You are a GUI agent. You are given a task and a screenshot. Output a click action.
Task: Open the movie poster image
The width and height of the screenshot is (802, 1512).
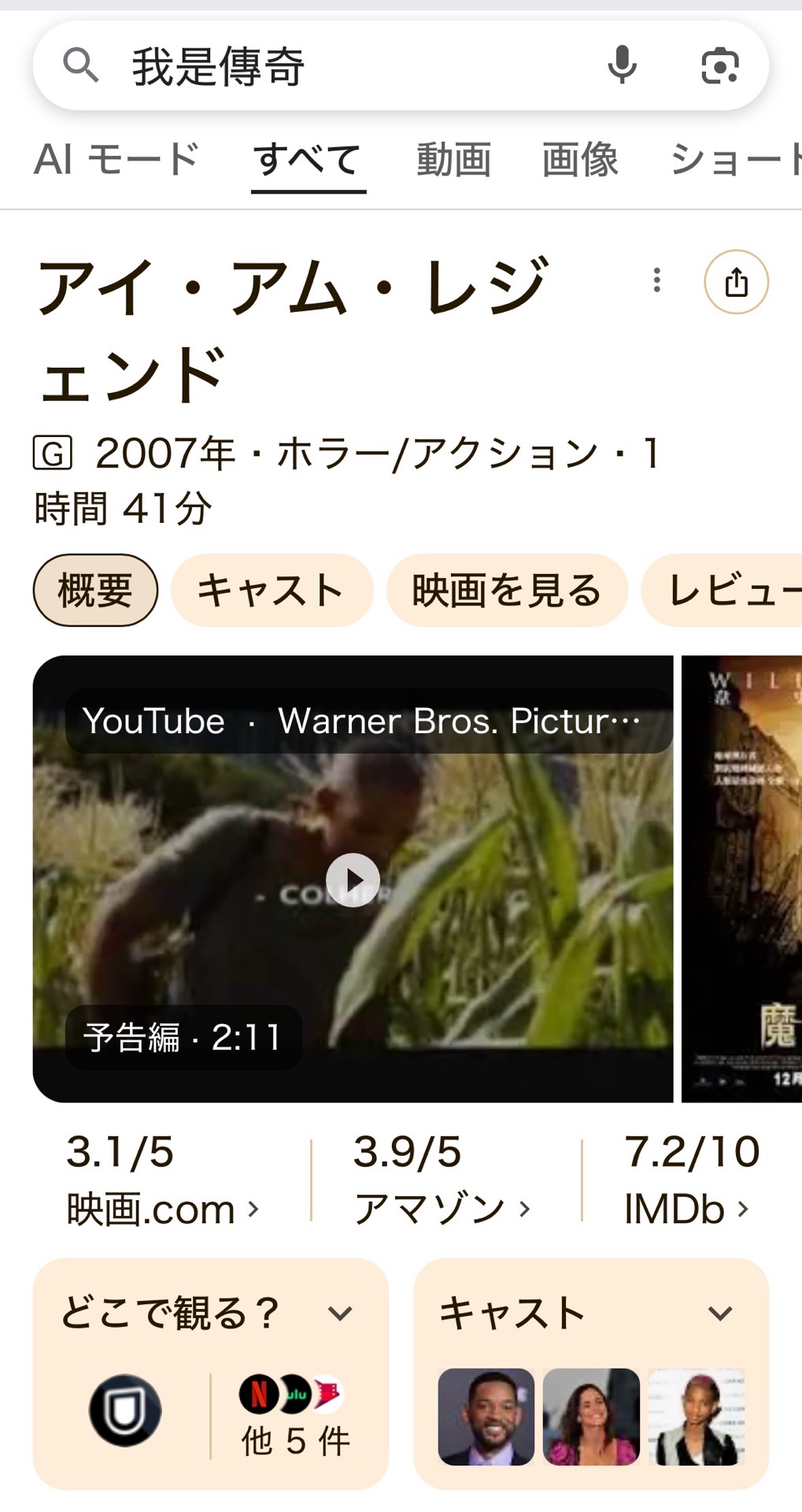[x=744, y=878]
